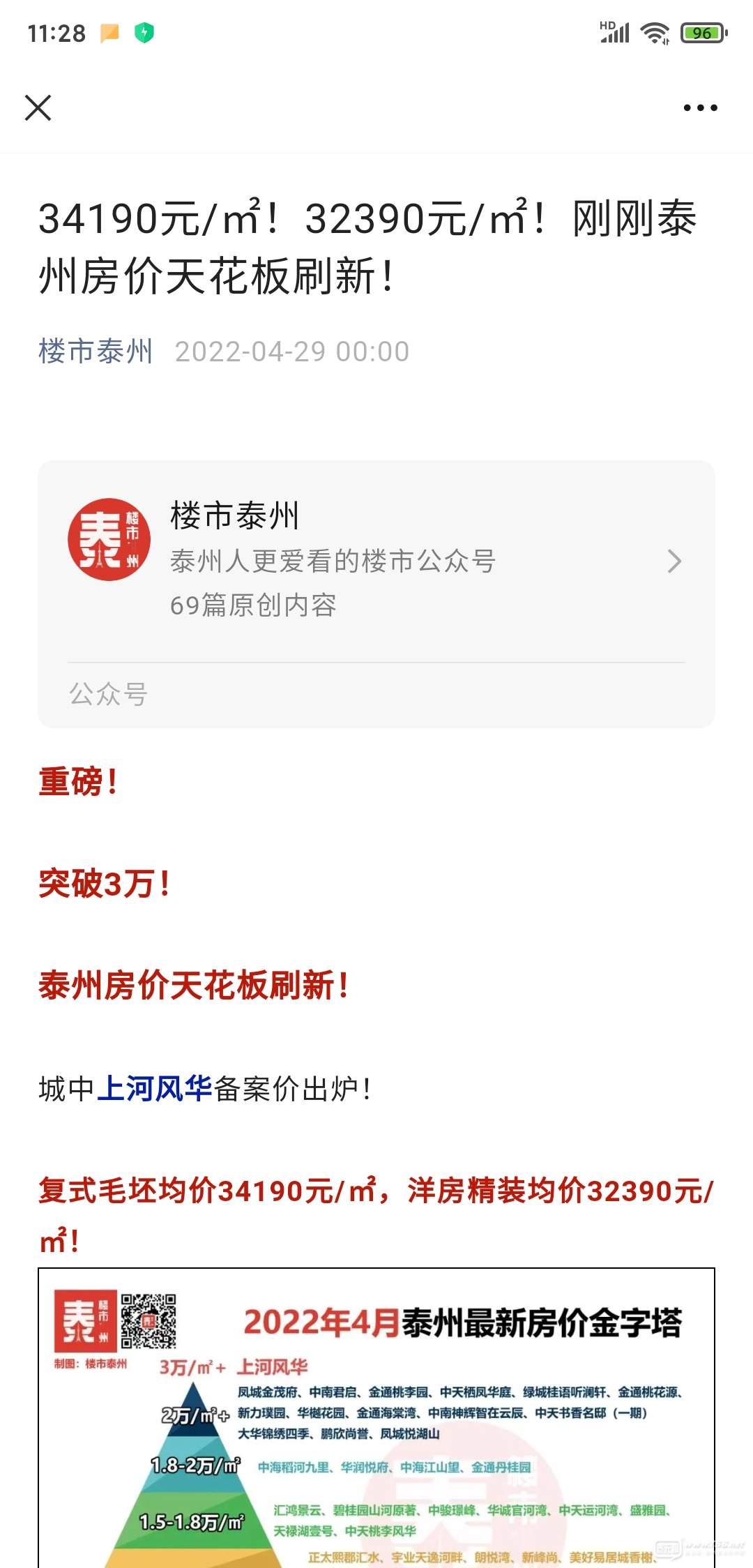Close the article page
The image size is (753, 1568).
38,108
